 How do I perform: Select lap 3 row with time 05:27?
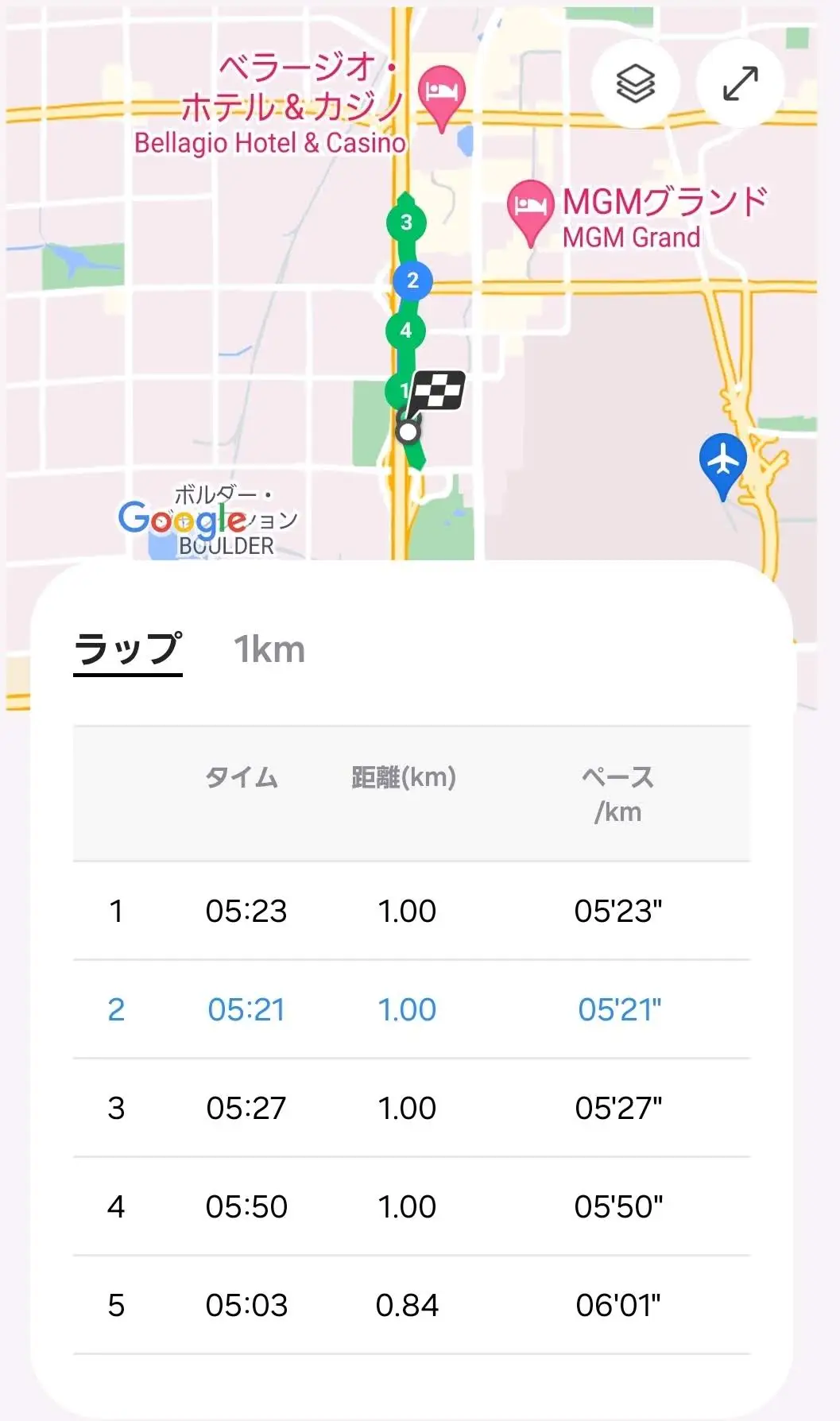[x=412, y=1108]
